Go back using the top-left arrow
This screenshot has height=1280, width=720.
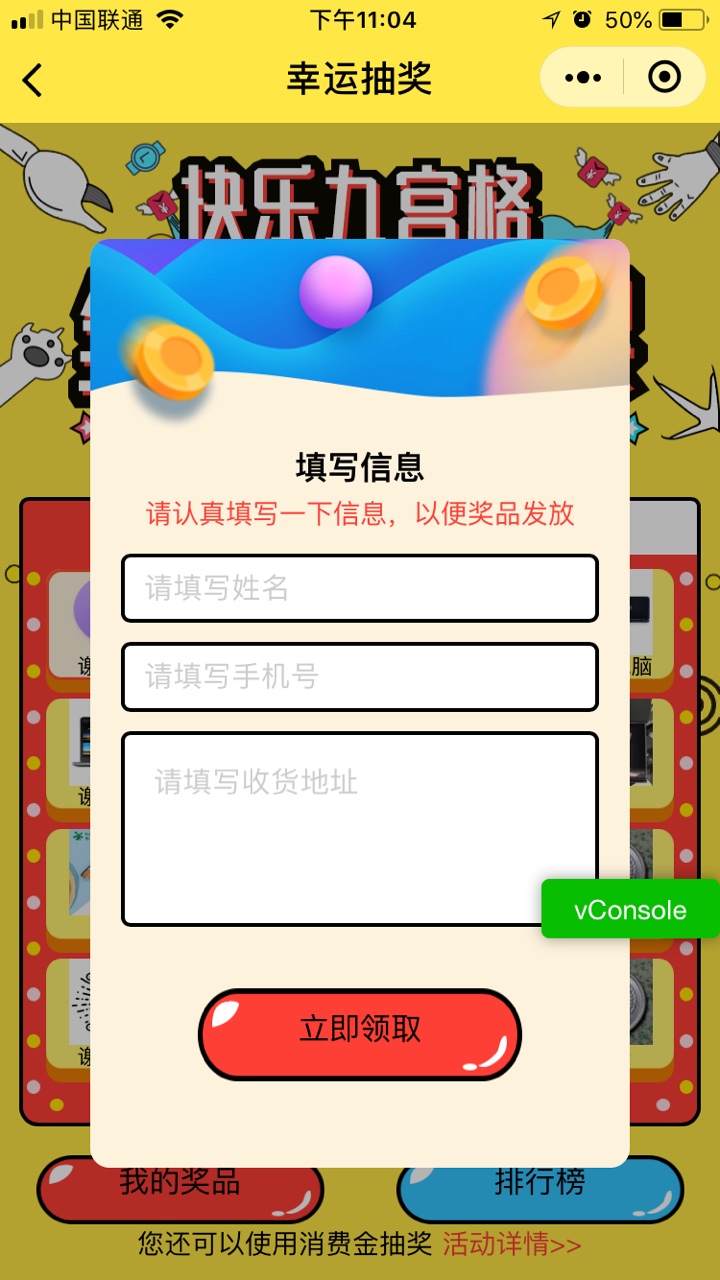(x=33, y=80)
